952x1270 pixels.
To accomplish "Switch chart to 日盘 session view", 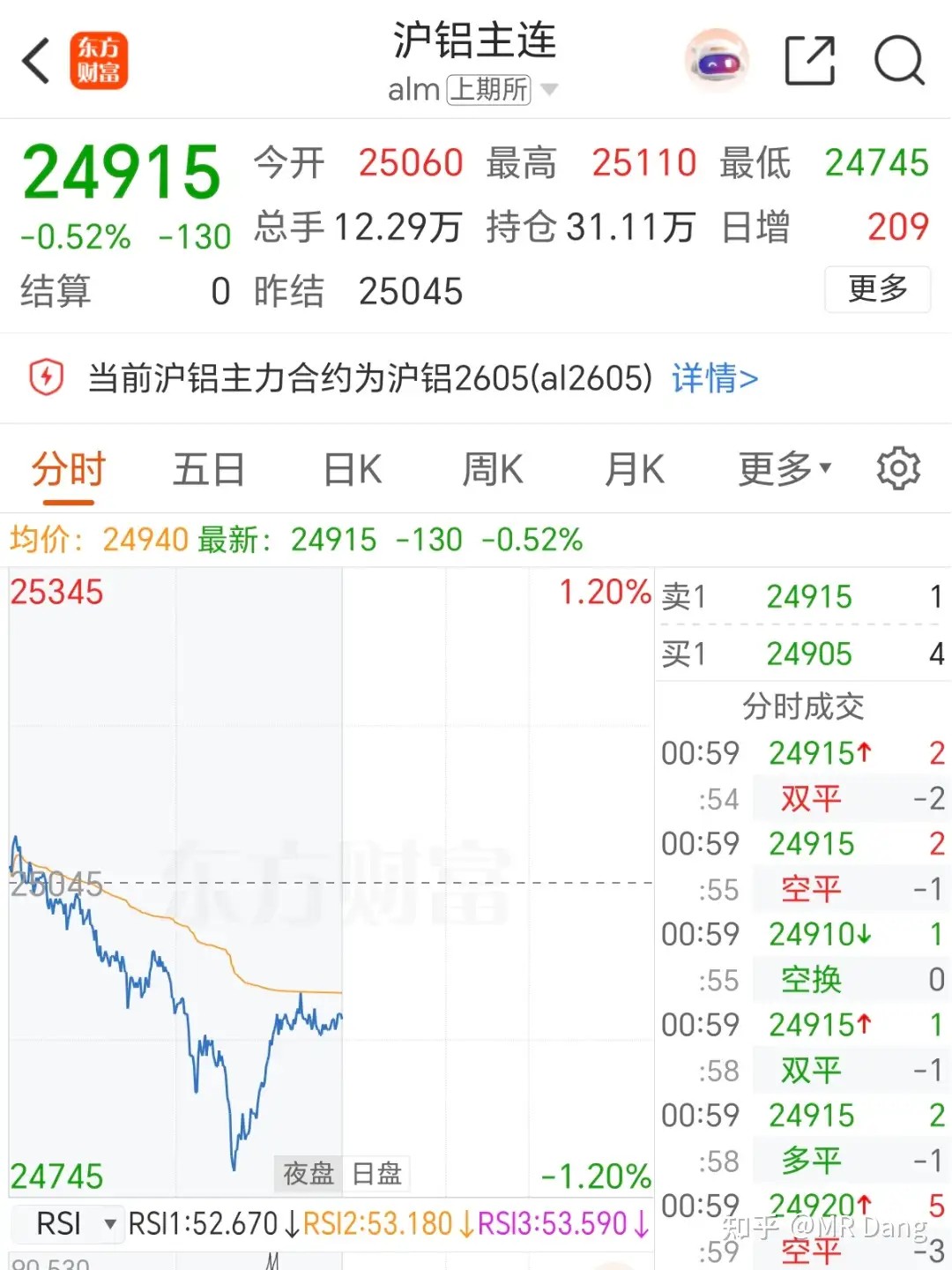I will tap(376, 1174).
